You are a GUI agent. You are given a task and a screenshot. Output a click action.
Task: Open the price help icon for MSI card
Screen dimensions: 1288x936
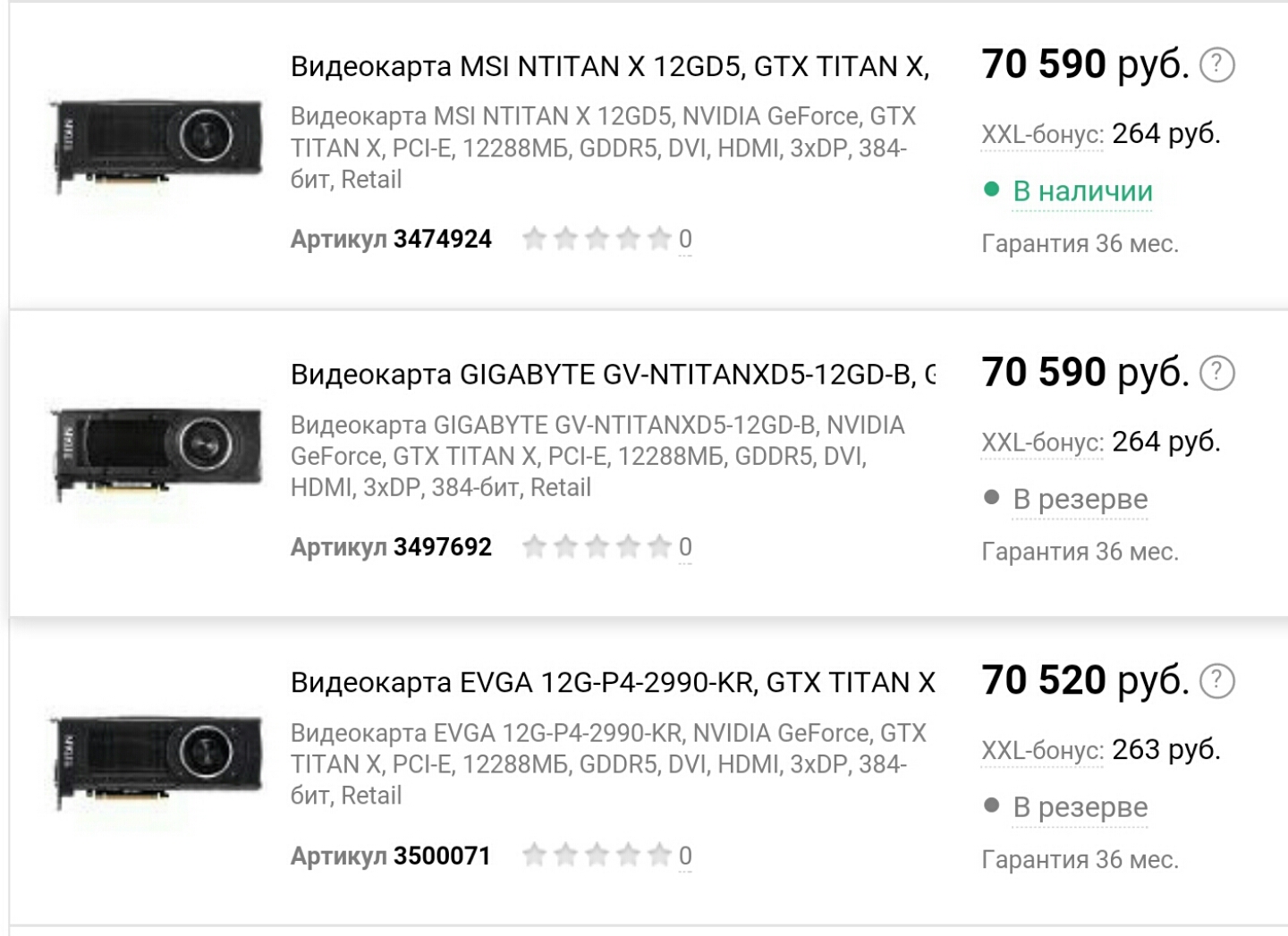[x=1216, y=65]
